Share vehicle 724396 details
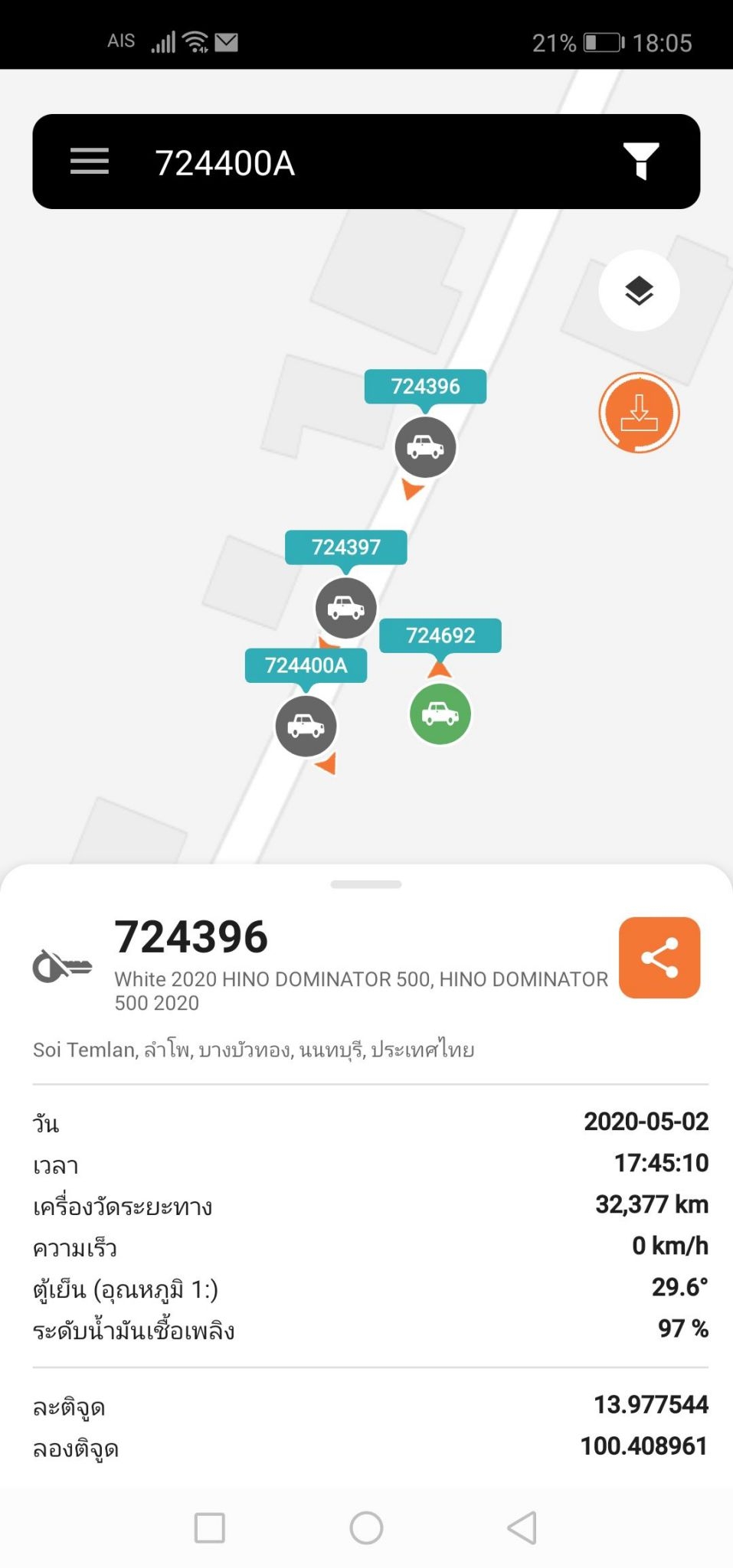Screen dimensions: 733x1568 [x=659, y=957]
